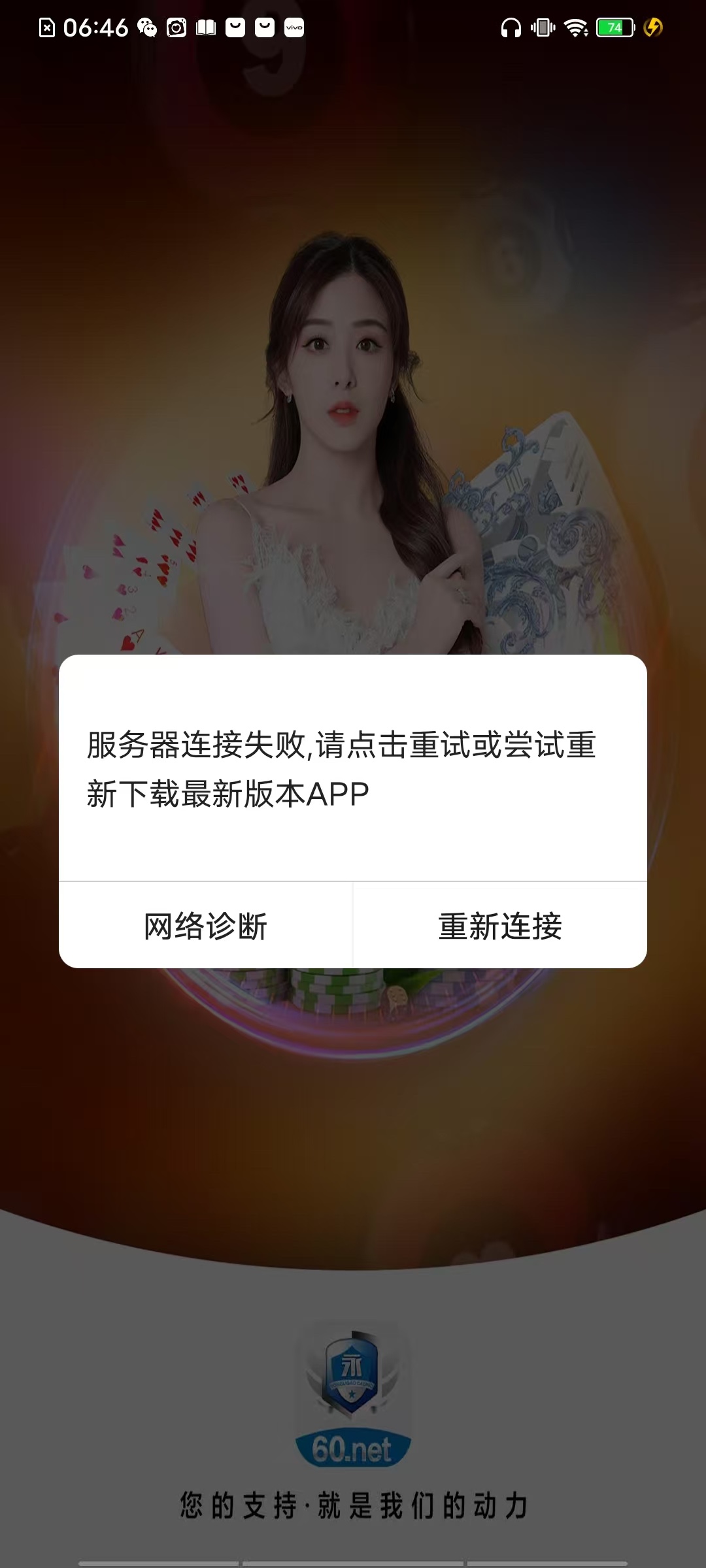
Task: Tap the 网络诊断 button
Action: coord(205,926)
